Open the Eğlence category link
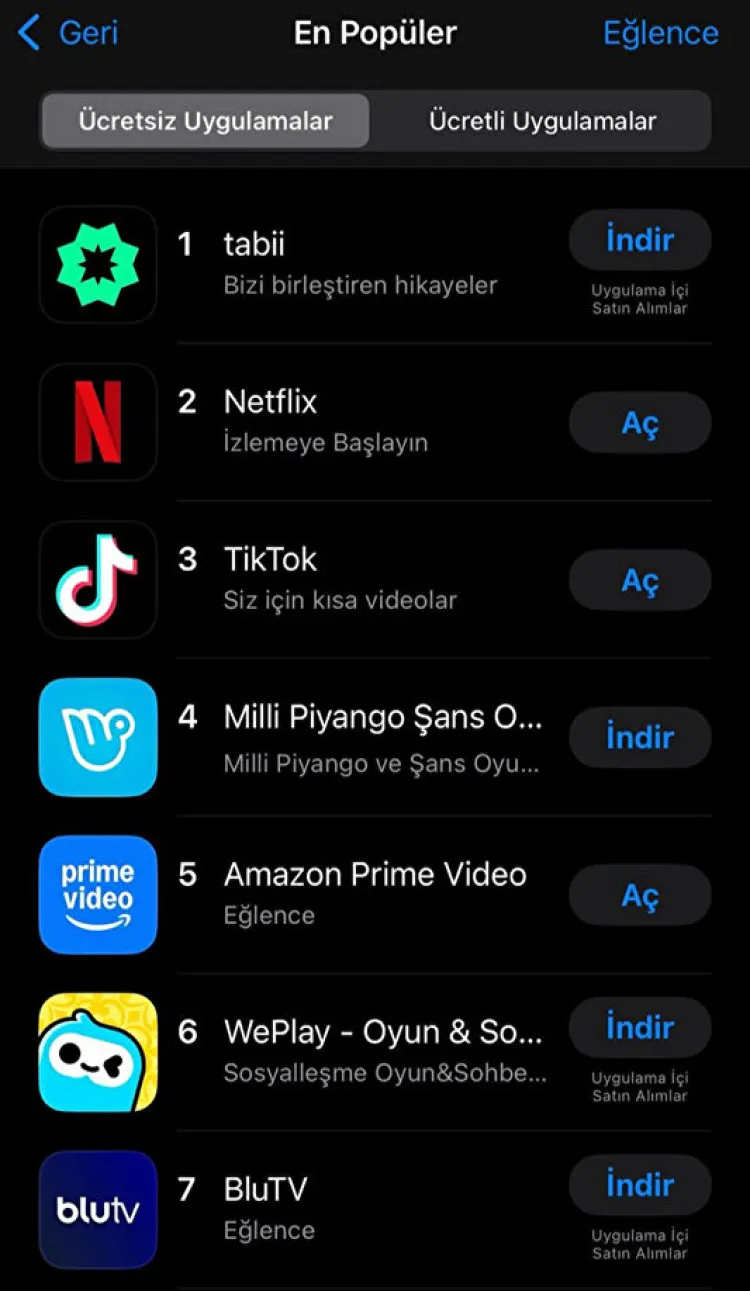This screenshot has height=1291, width=750. tap(660, 33)
